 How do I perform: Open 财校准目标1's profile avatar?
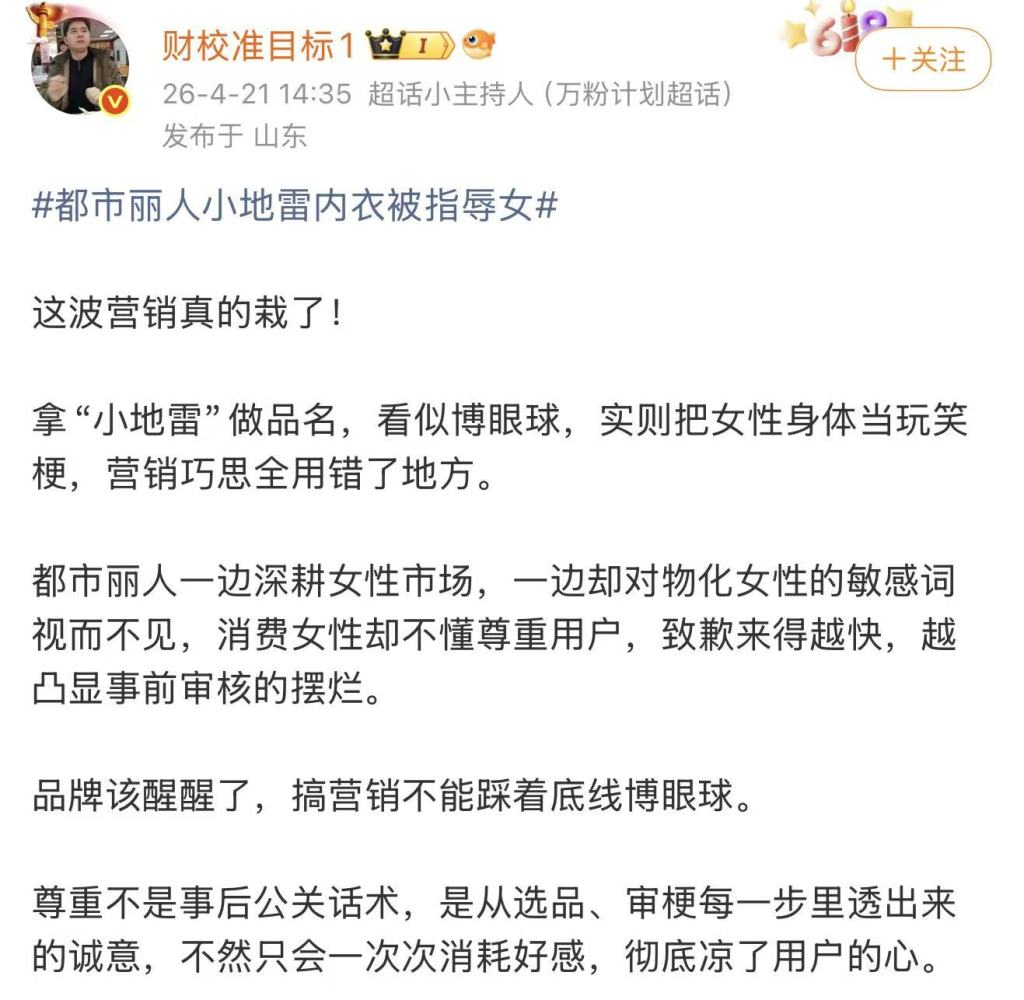(79, 64)
